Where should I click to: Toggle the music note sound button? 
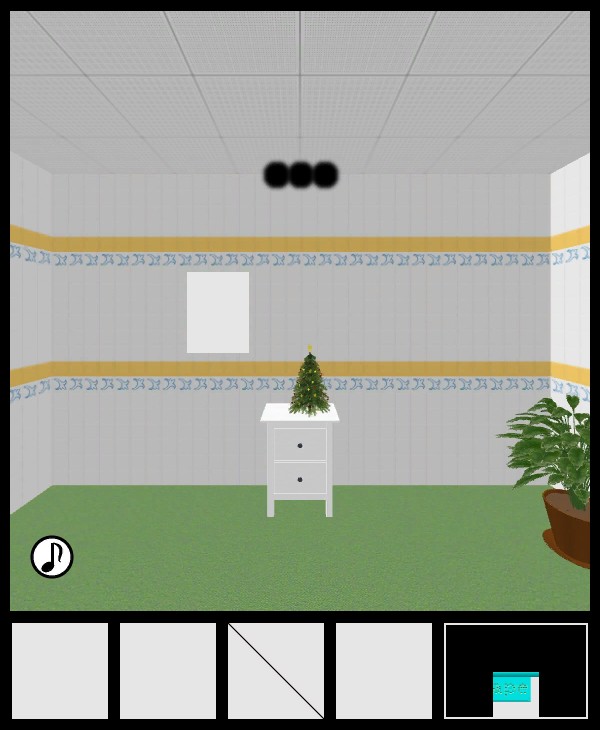(52, 557)
